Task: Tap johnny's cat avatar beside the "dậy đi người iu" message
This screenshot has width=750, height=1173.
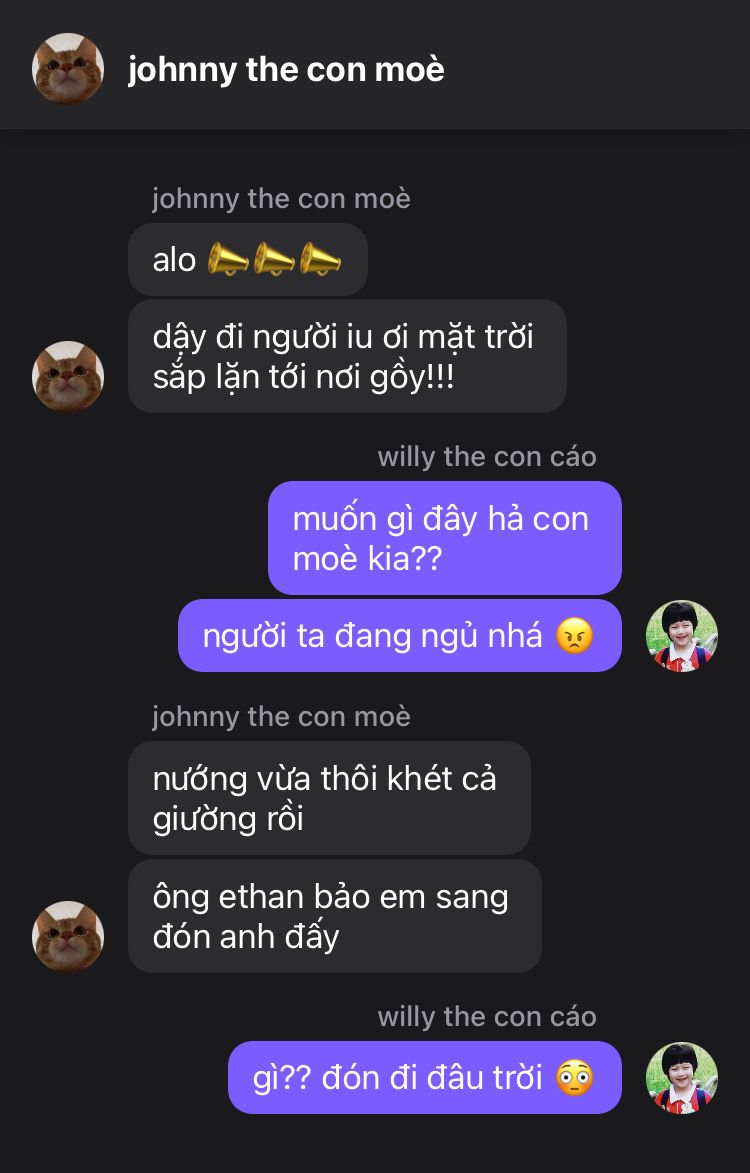Action: click(68, 376)
